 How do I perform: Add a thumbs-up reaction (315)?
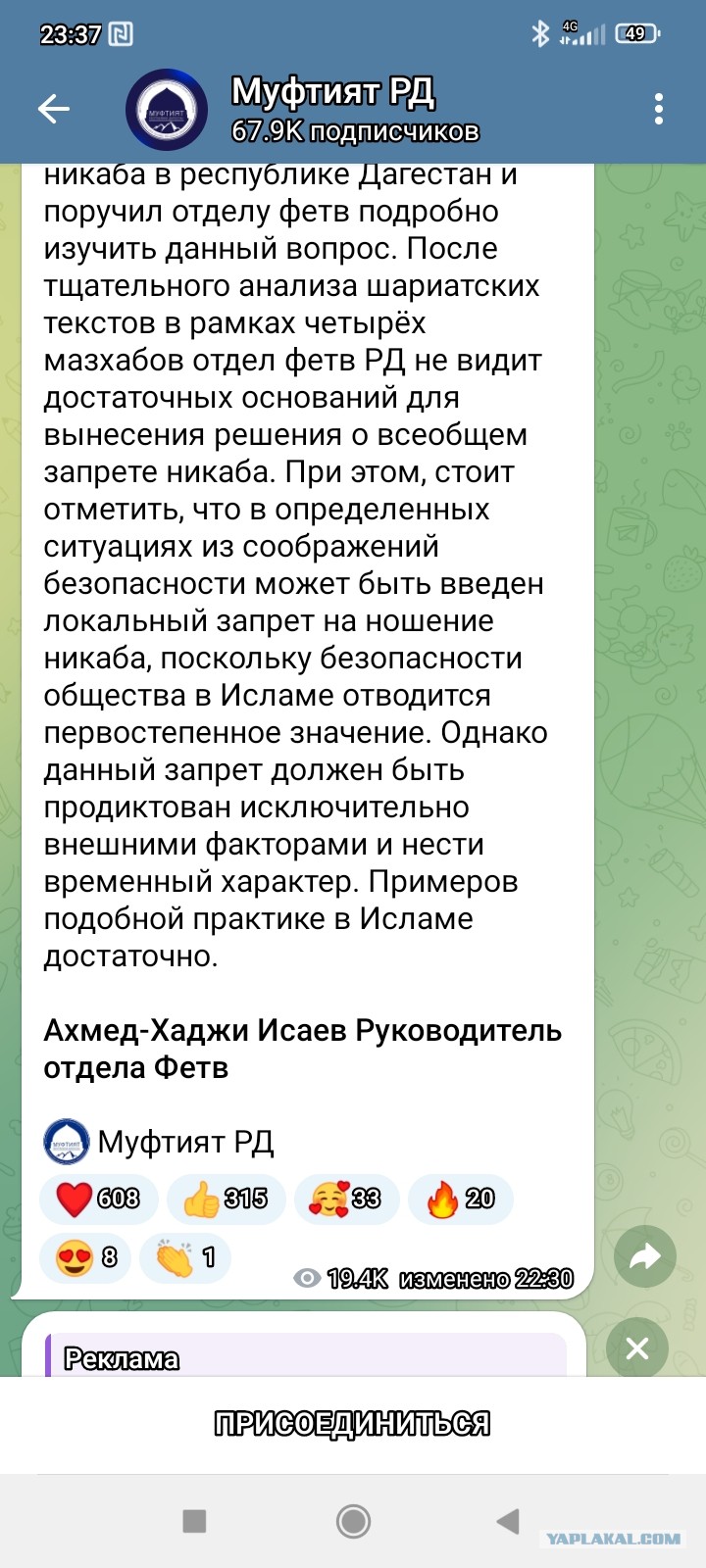pos(227,1199)
